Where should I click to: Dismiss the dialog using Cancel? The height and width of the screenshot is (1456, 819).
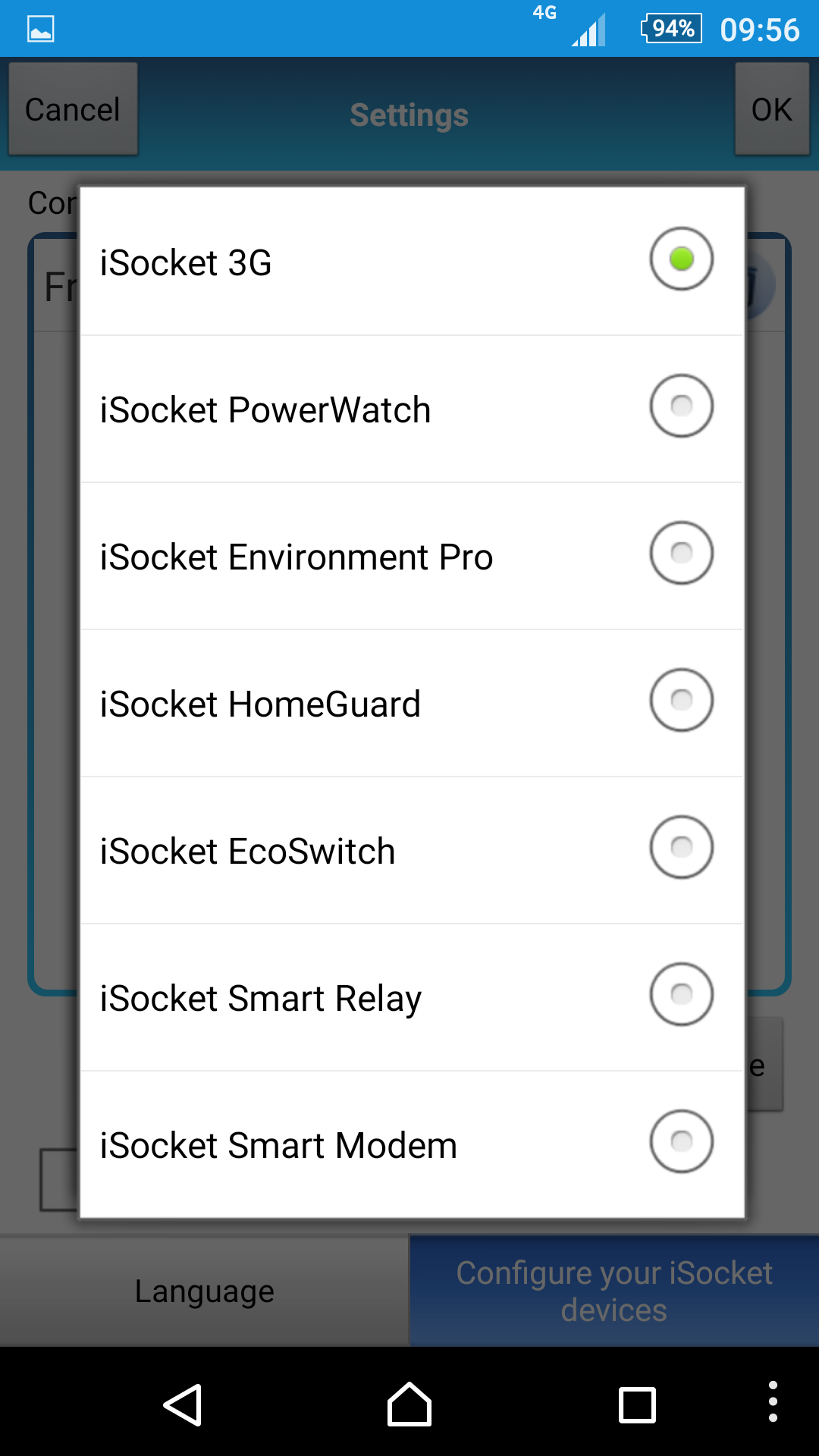pyautogui.click(x=72, y=109)
